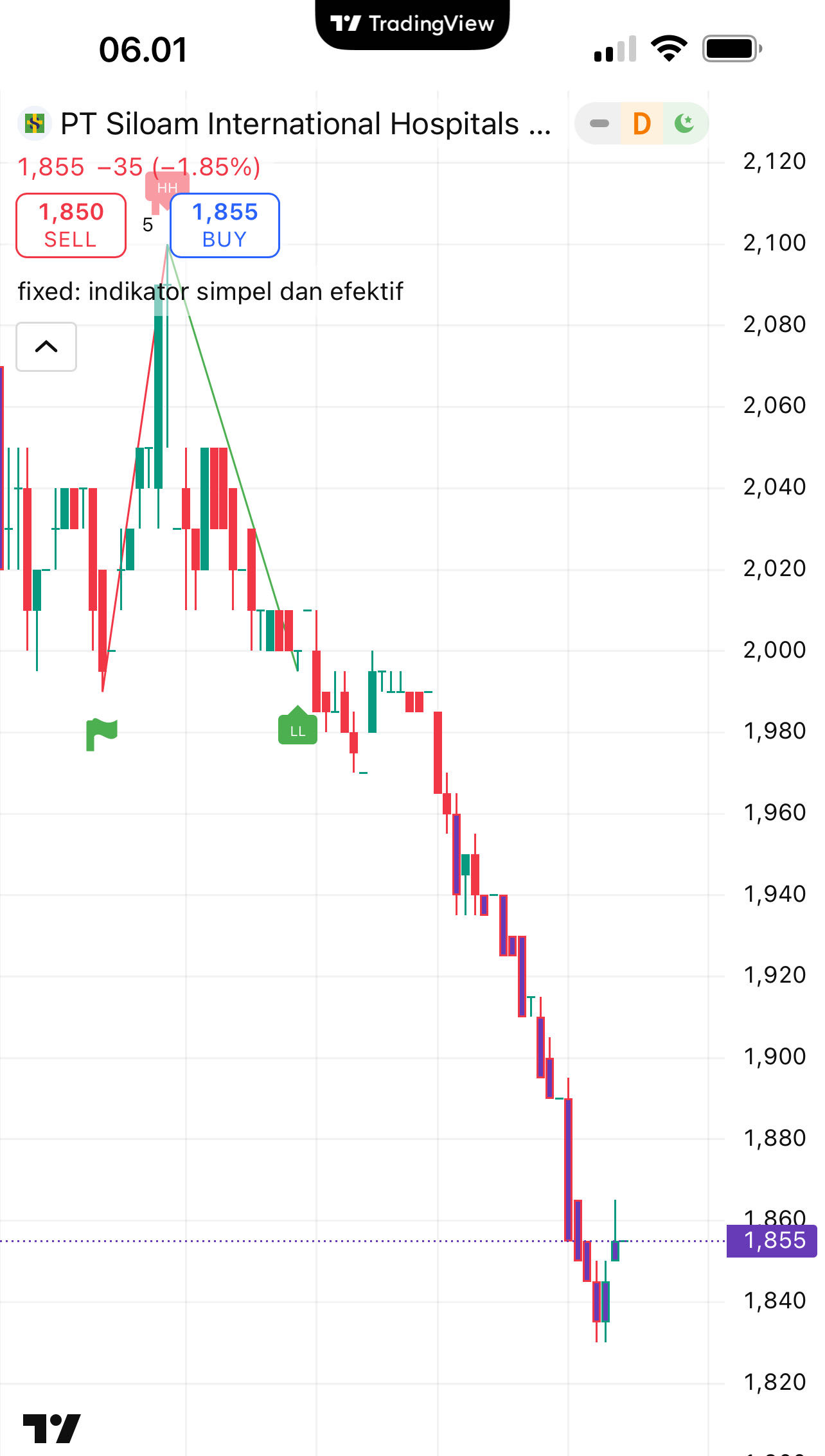The height and width of the screenshot is (1456, 825).
Task: Collapse the indicator legend chevron
Action: click(x=46, y=347)
